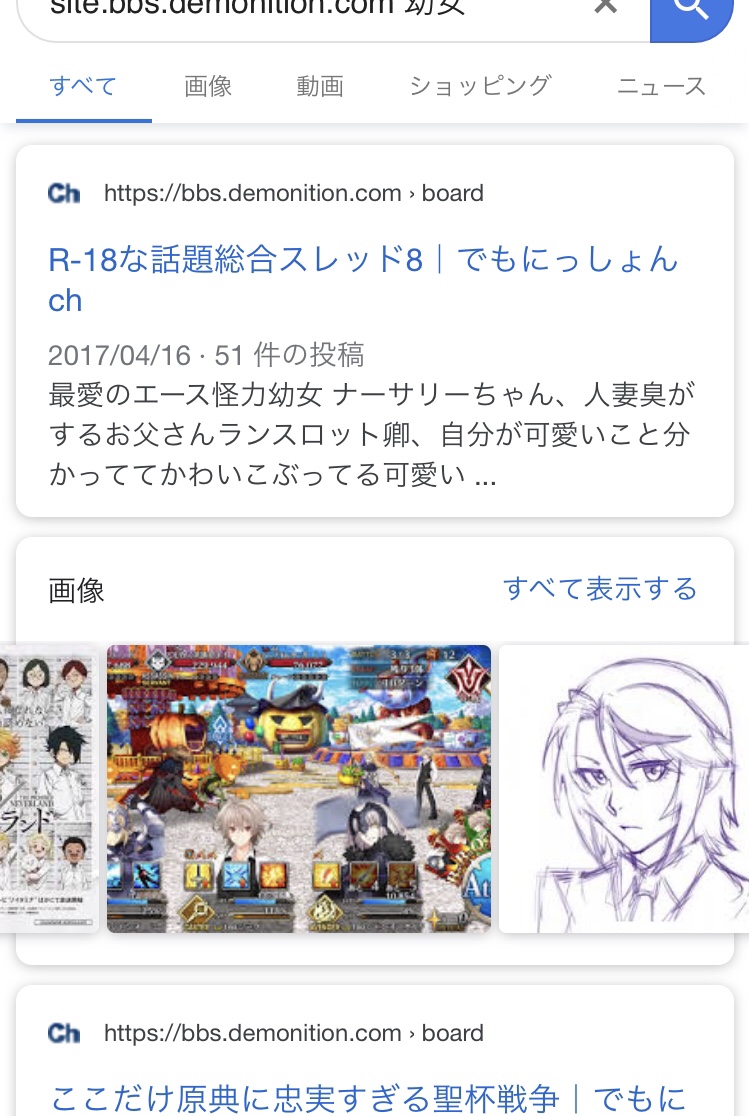
Task: Switch to the ショッピング tab
Action: [480, 86]
